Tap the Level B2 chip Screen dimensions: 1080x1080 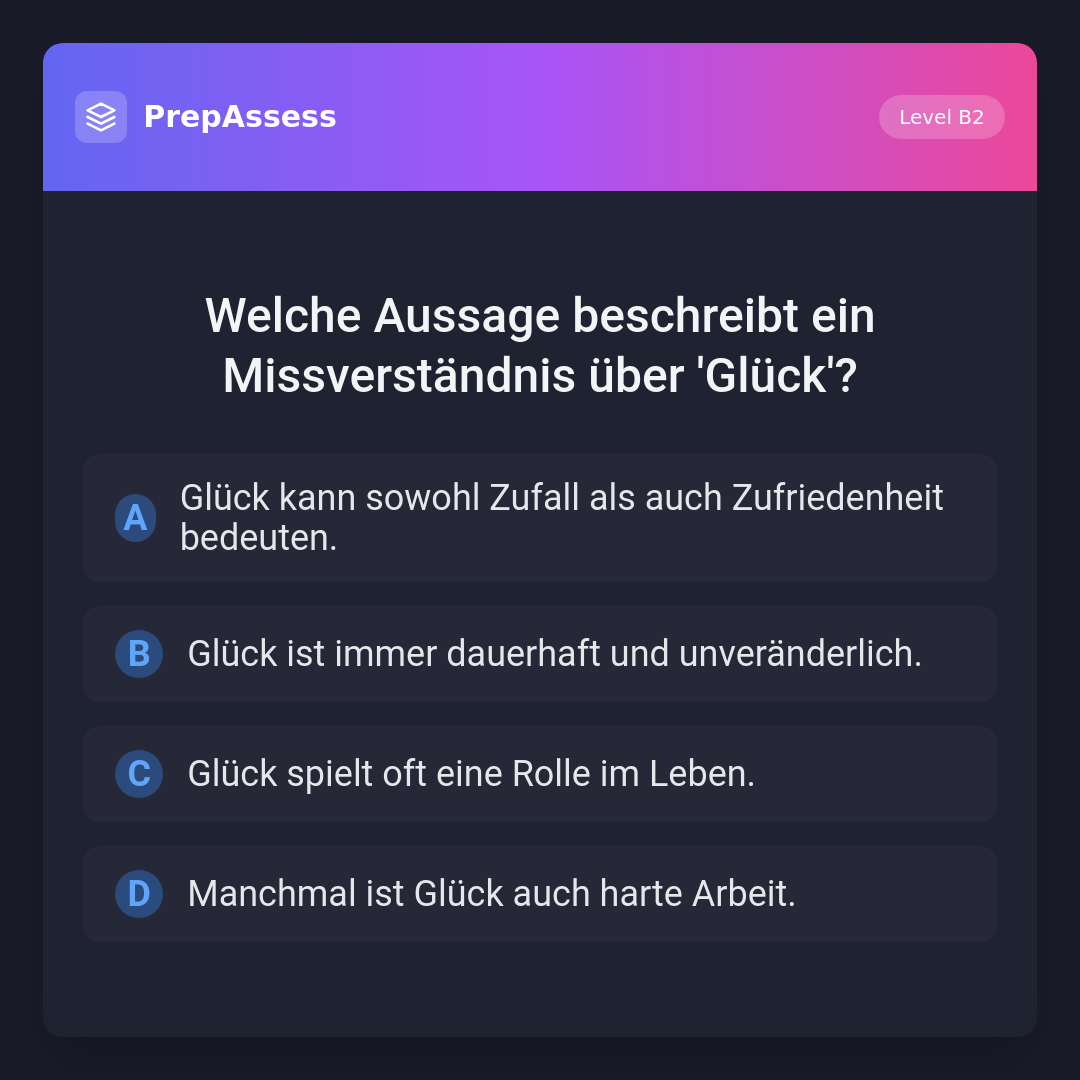[x=941, y=117]
